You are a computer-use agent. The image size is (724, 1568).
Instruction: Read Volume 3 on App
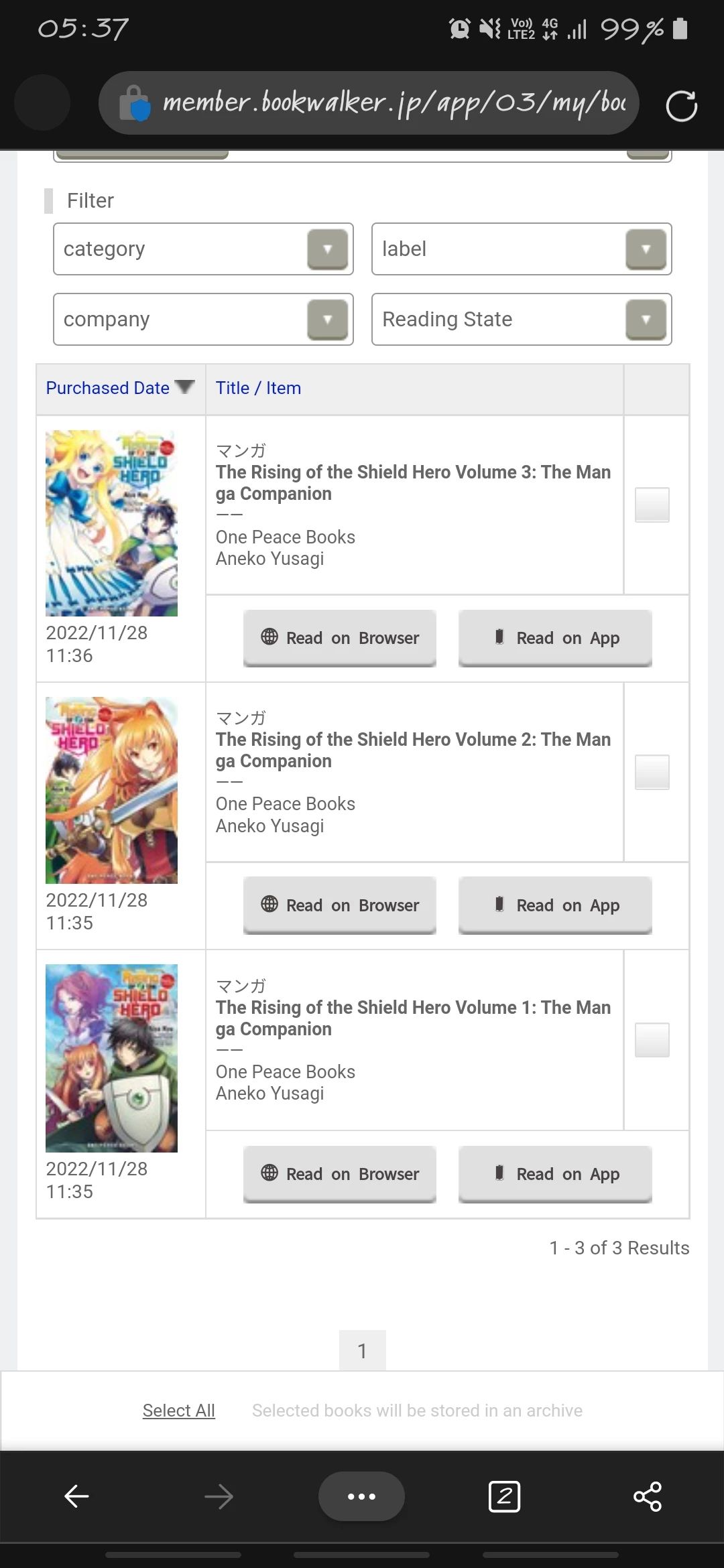point(555,638)
